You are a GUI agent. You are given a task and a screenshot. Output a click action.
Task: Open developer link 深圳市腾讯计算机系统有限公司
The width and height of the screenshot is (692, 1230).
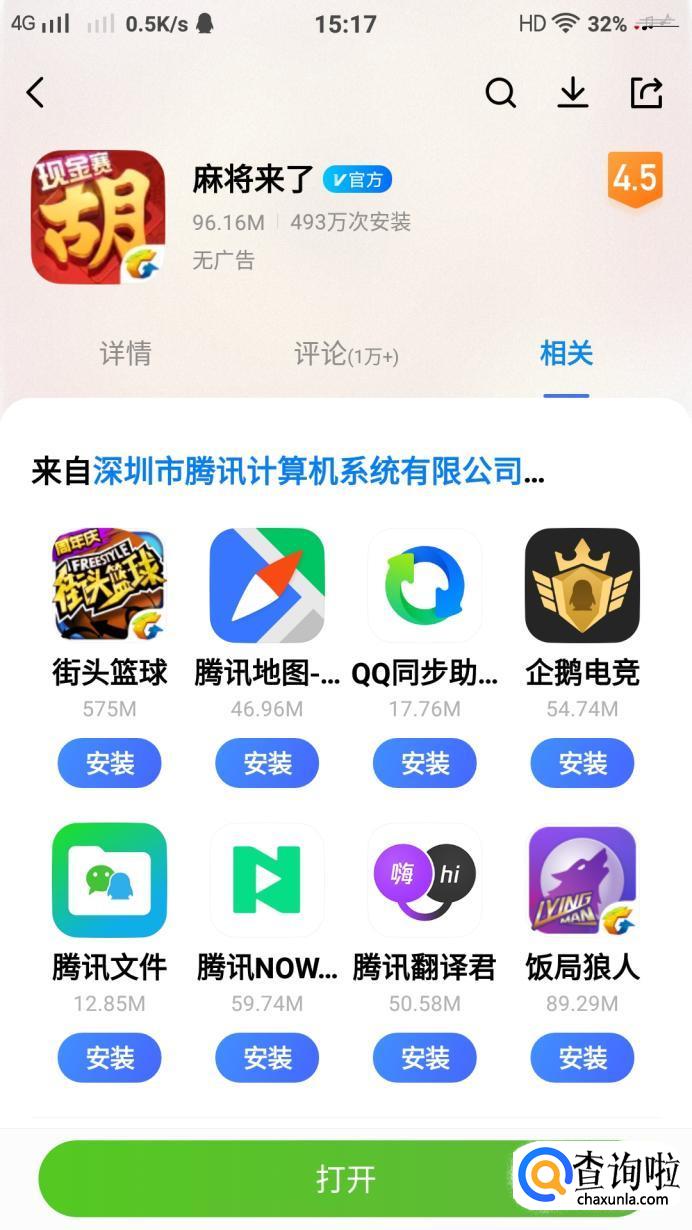coord(308,471)
